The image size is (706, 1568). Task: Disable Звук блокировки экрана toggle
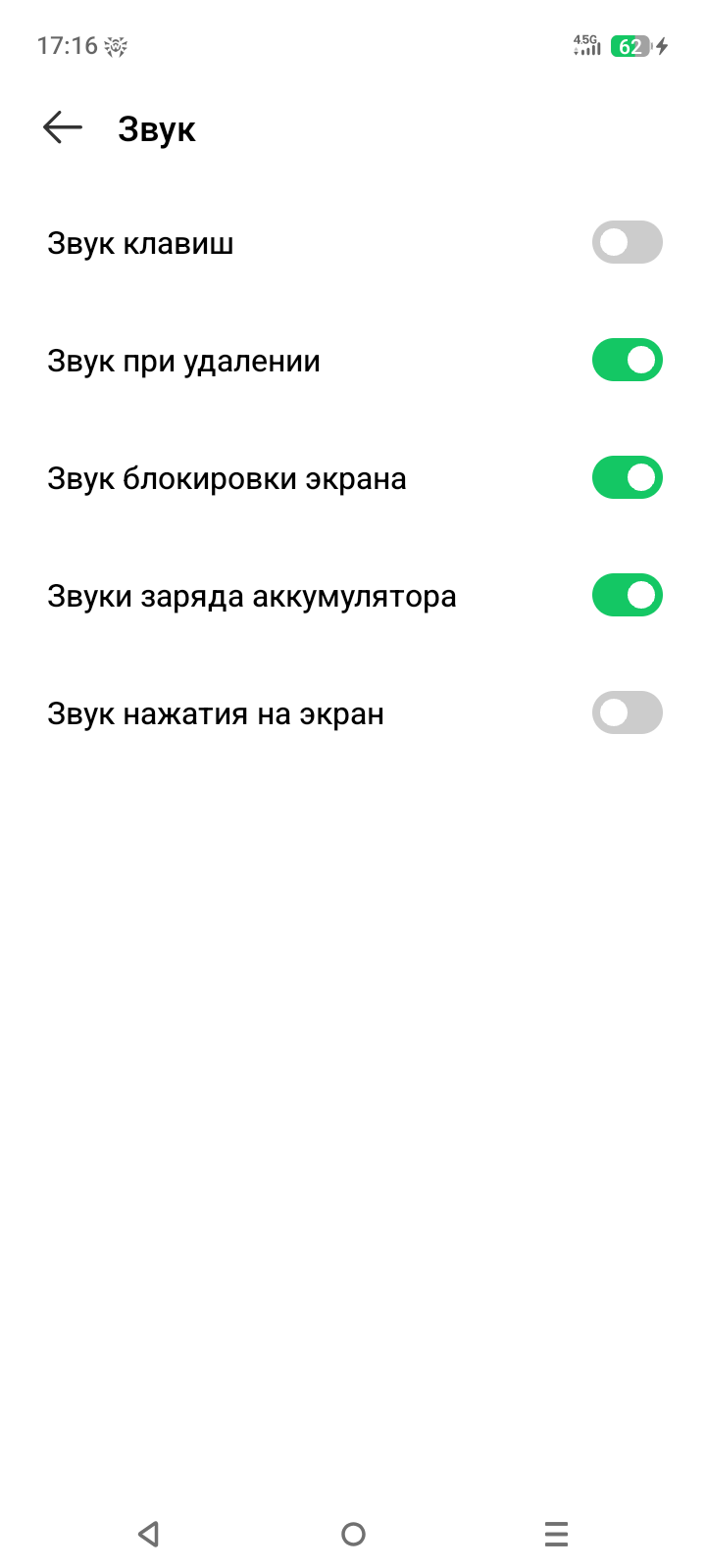point(627,478)
